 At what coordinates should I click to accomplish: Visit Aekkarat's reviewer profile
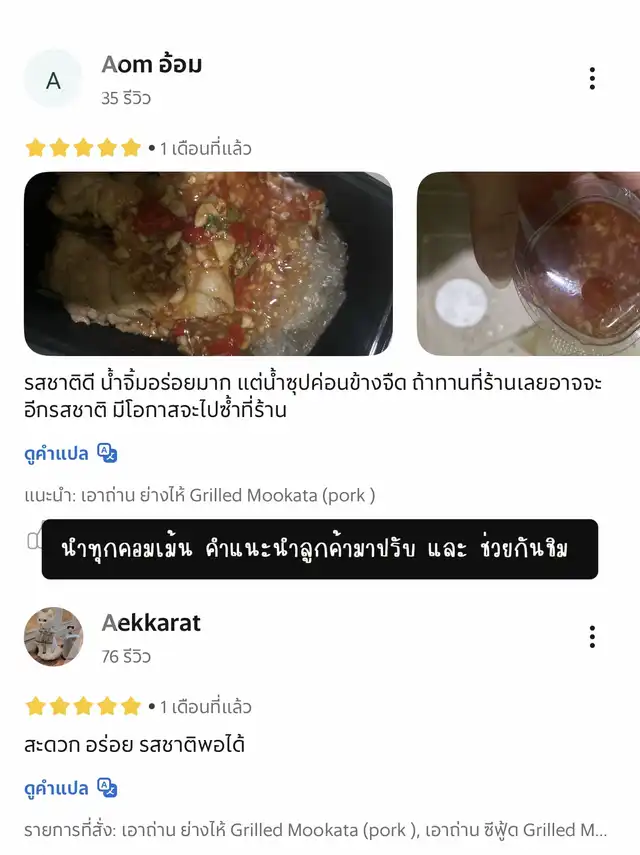tap(151, 623)
